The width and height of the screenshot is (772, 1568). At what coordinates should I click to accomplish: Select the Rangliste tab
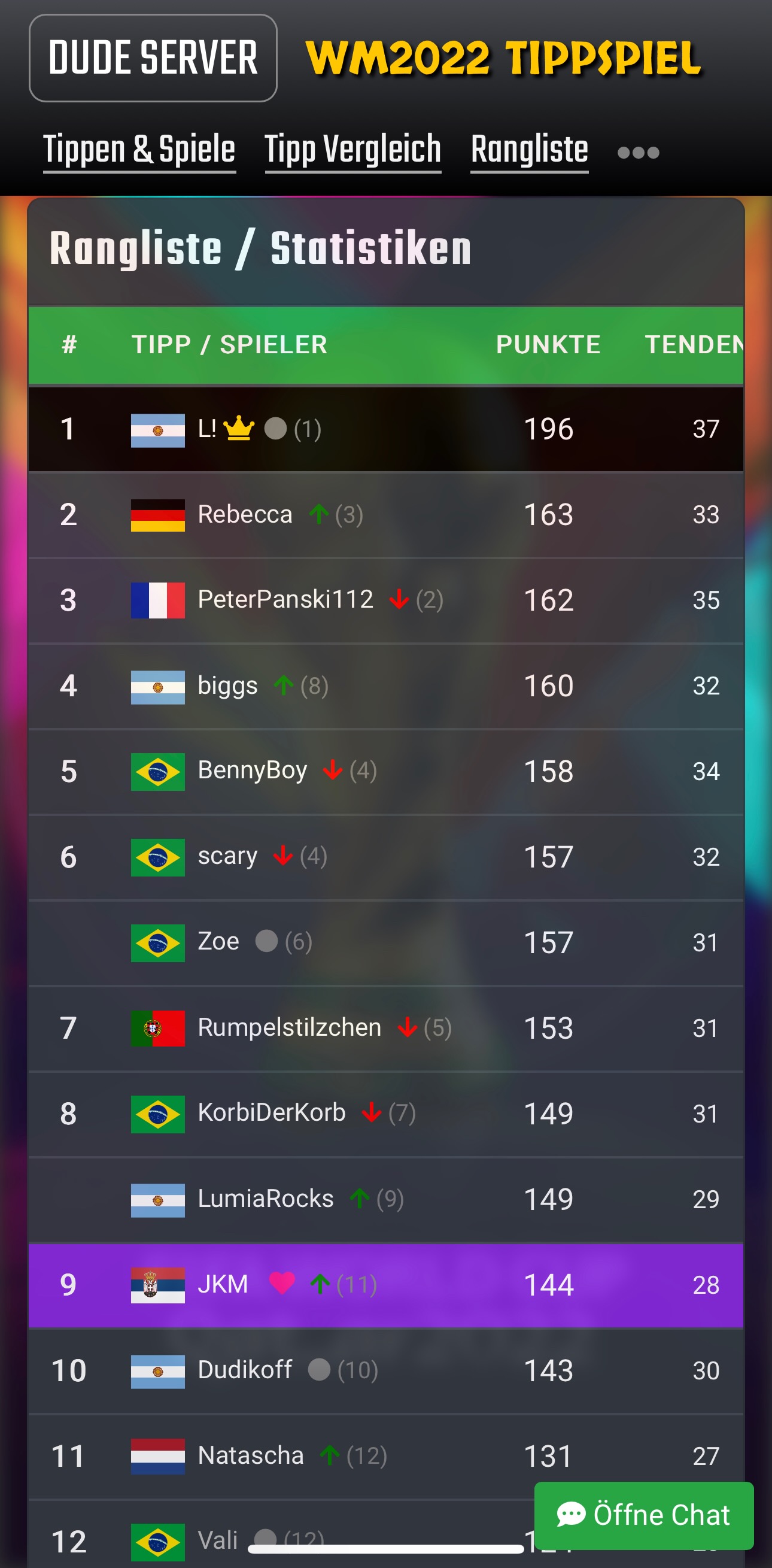click(x=529, y=150)
